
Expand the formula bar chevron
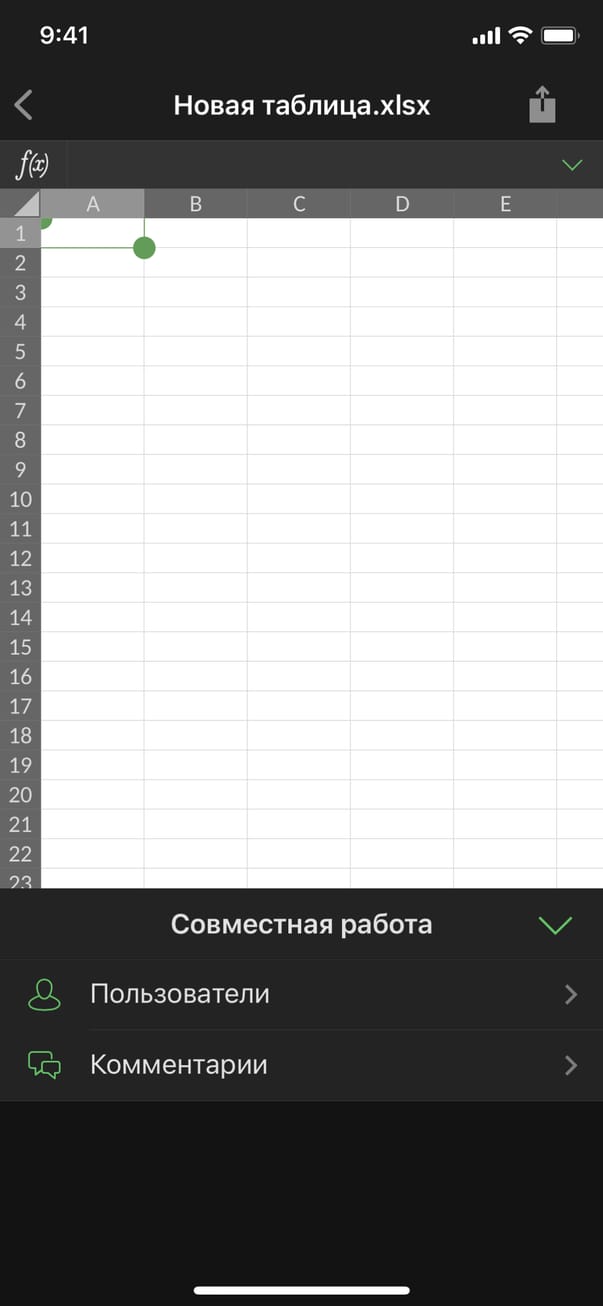(572, 165)
